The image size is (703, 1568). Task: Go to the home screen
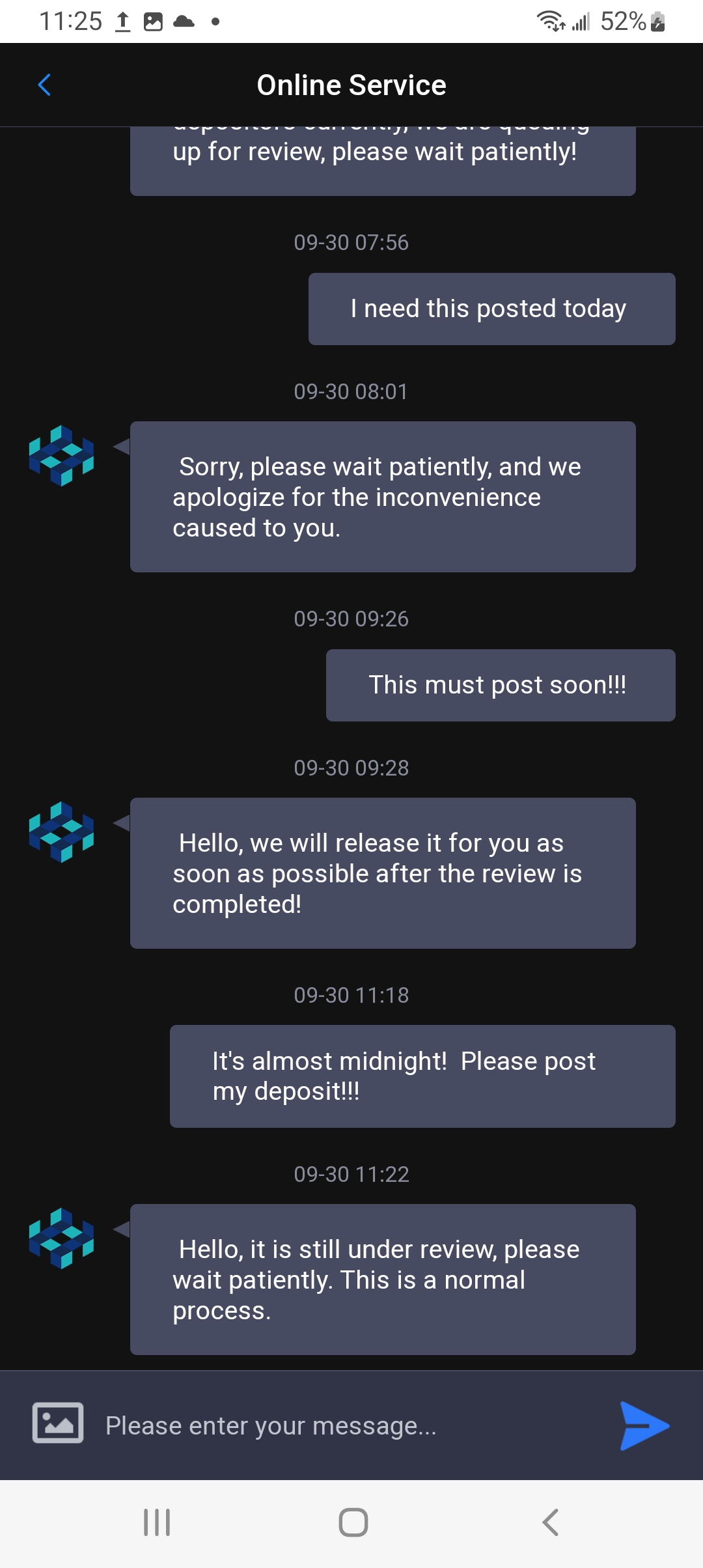click(x=353, y=1522)
